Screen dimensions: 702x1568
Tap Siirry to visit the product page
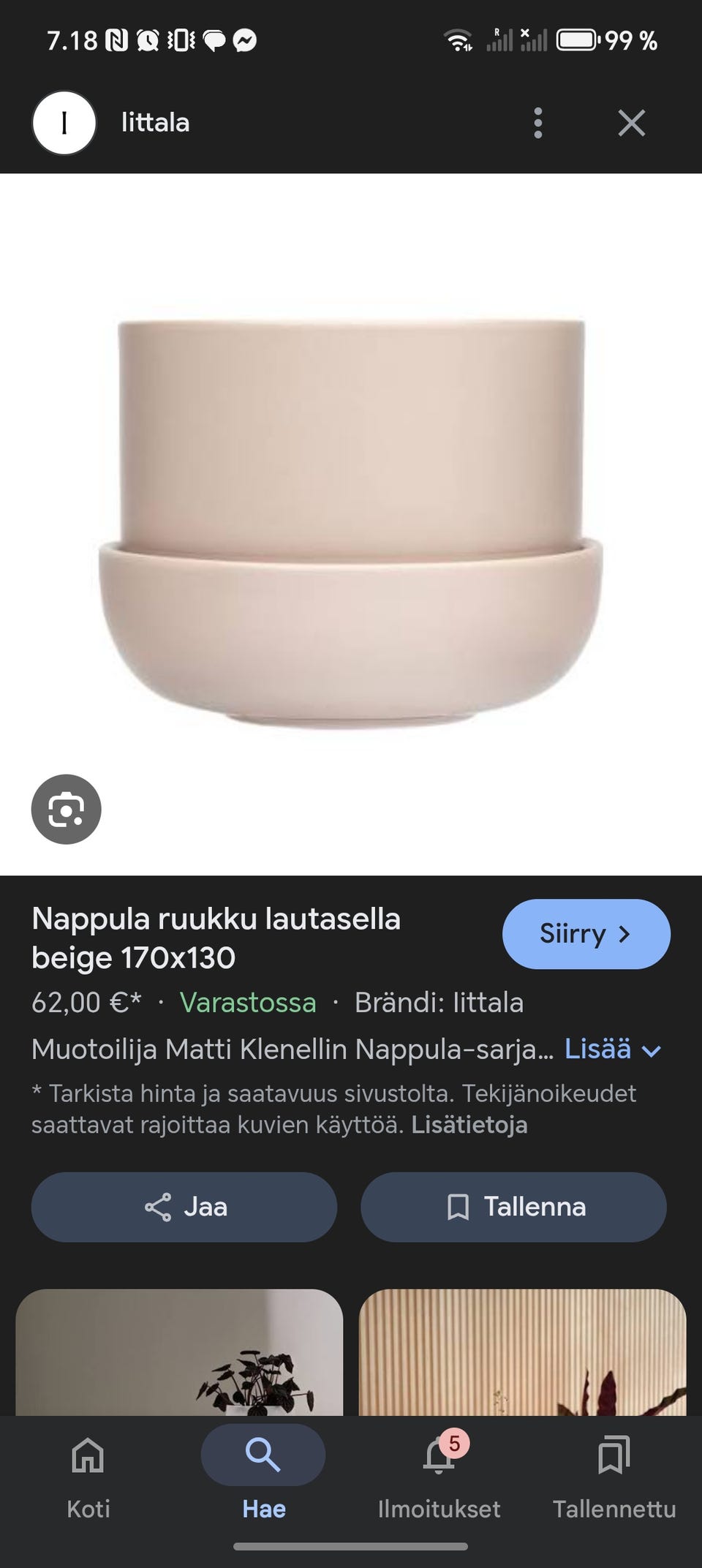[x=586, y=933]
